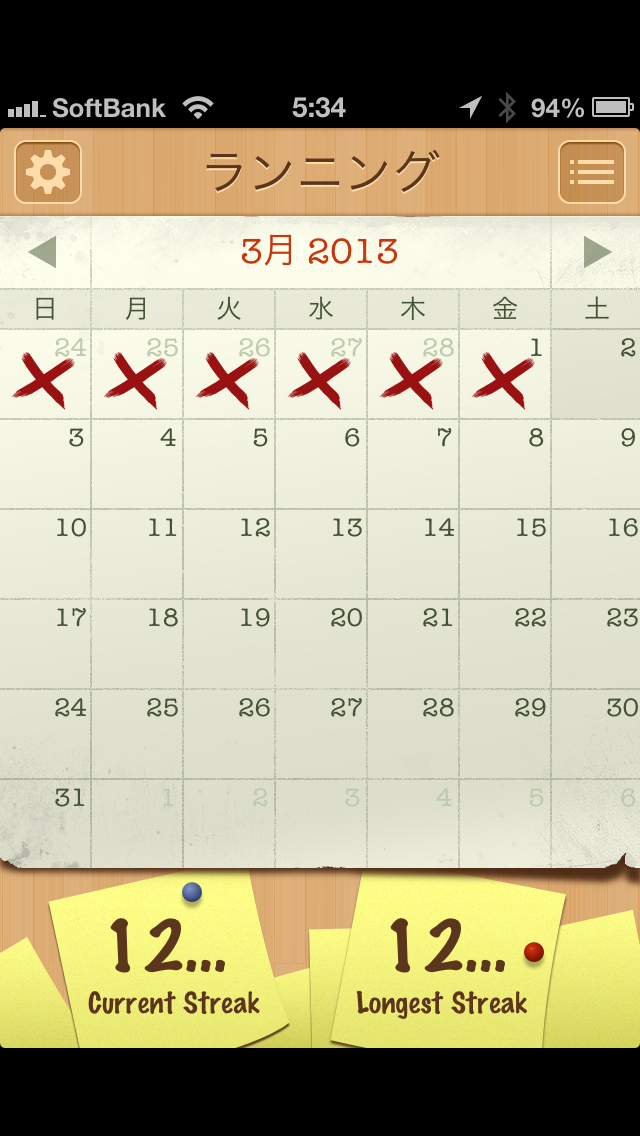Mark March 3 on the calendar

(x=45, y=464)
